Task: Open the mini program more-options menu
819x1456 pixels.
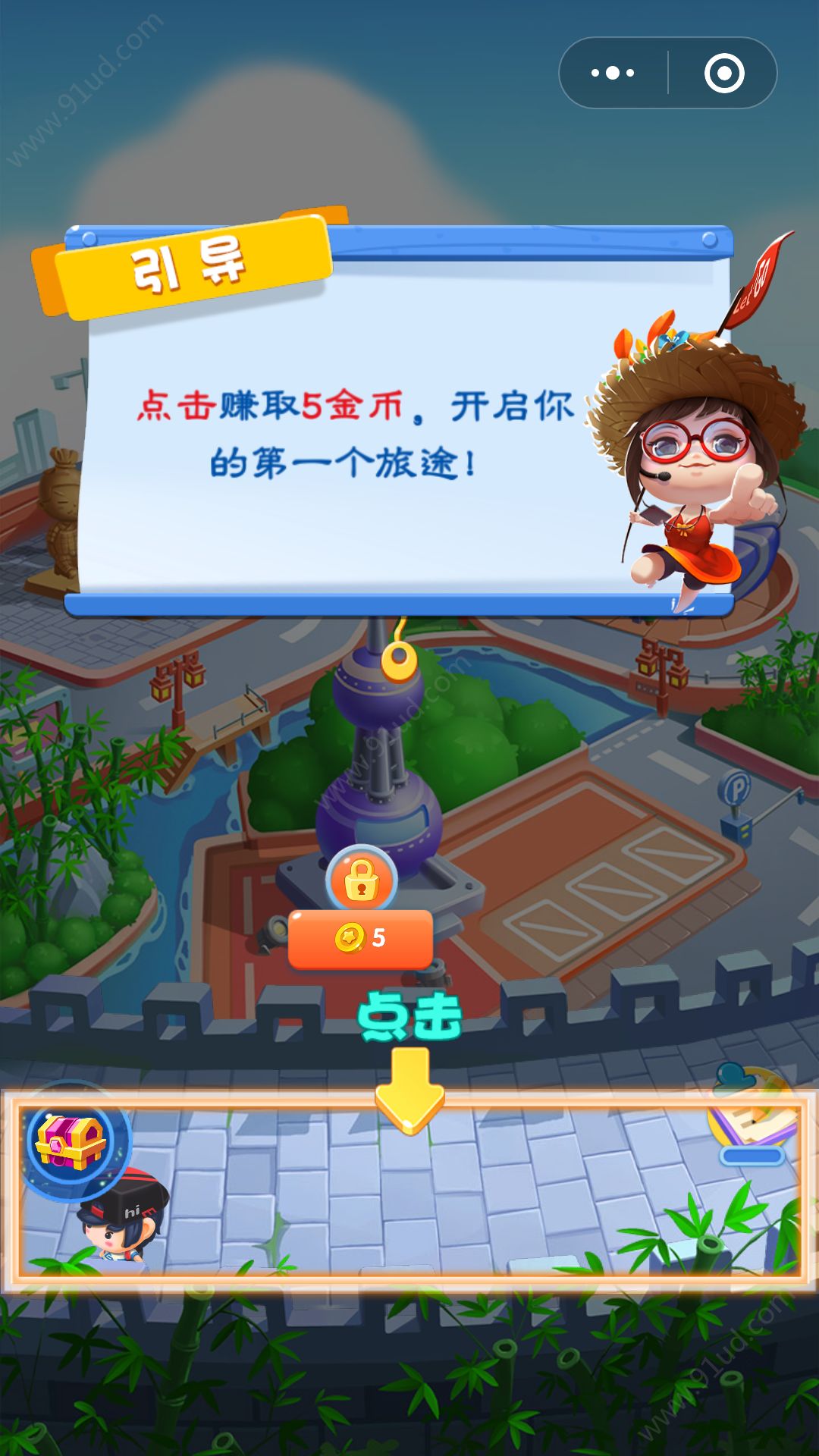Action: pyautogui.click(x=613, y=74)
